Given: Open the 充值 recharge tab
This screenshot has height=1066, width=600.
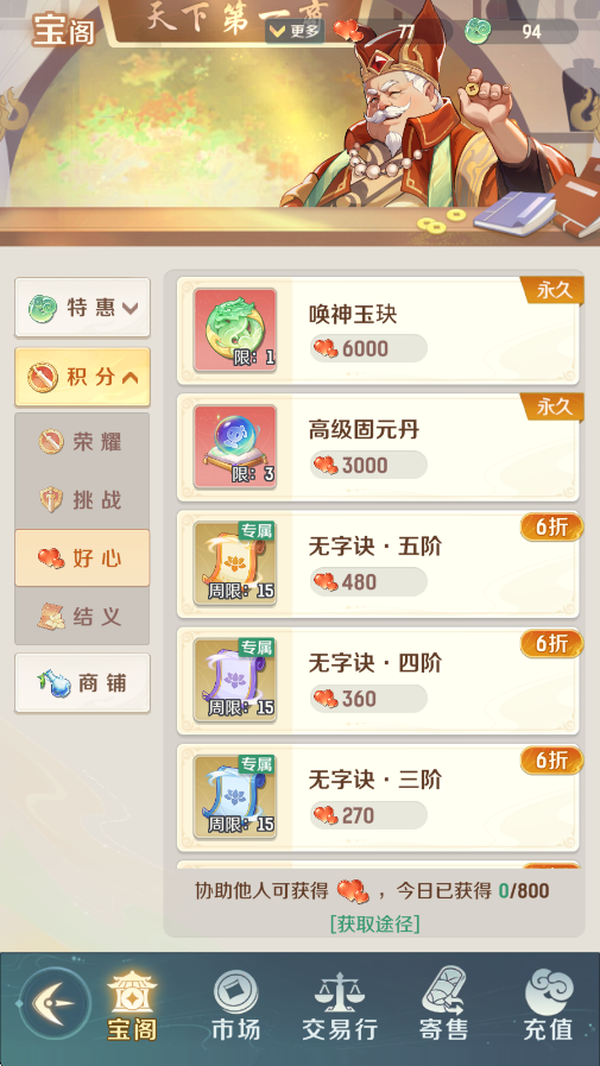Looking at the screenshot, I should 548,1005.
